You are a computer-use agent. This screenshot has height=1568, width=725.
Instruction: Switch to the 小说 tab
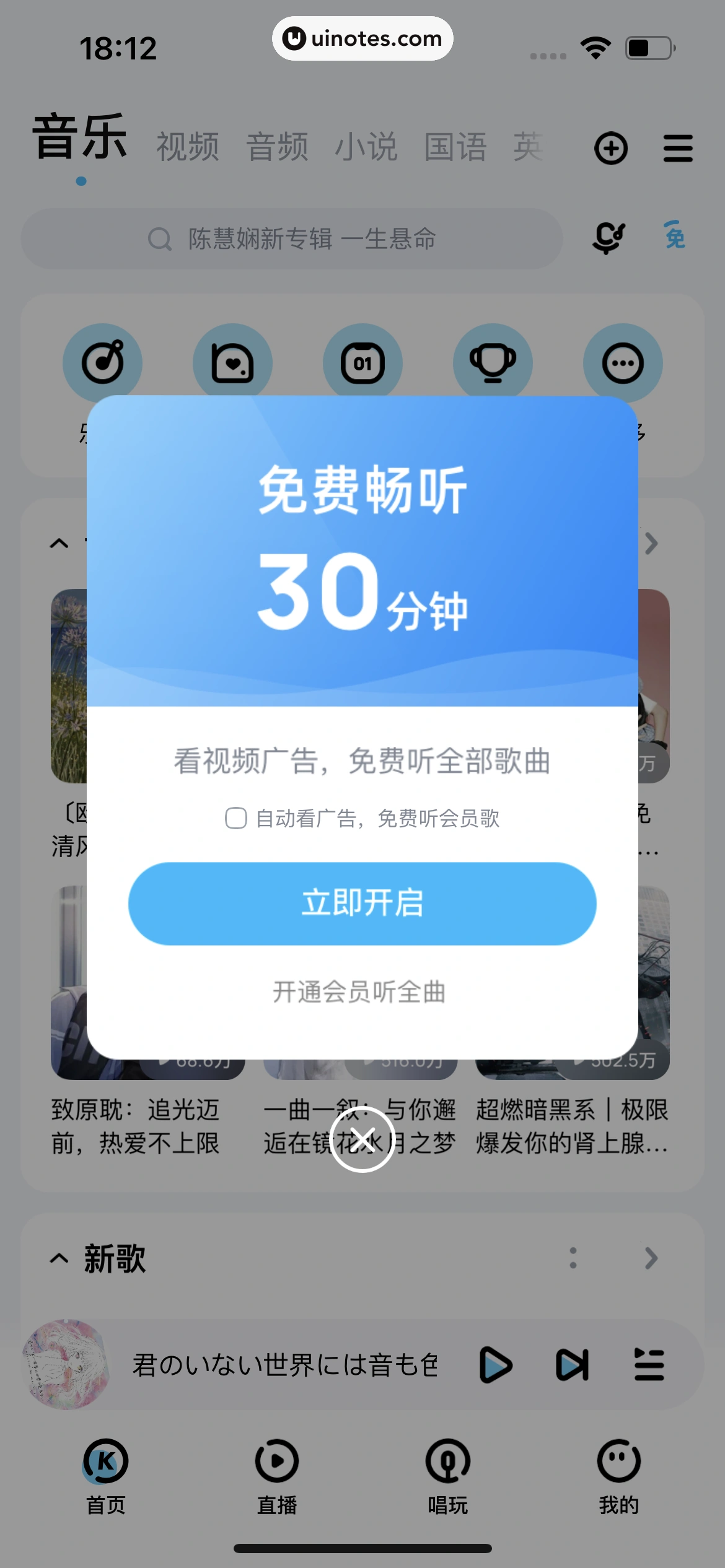point(366,147)
